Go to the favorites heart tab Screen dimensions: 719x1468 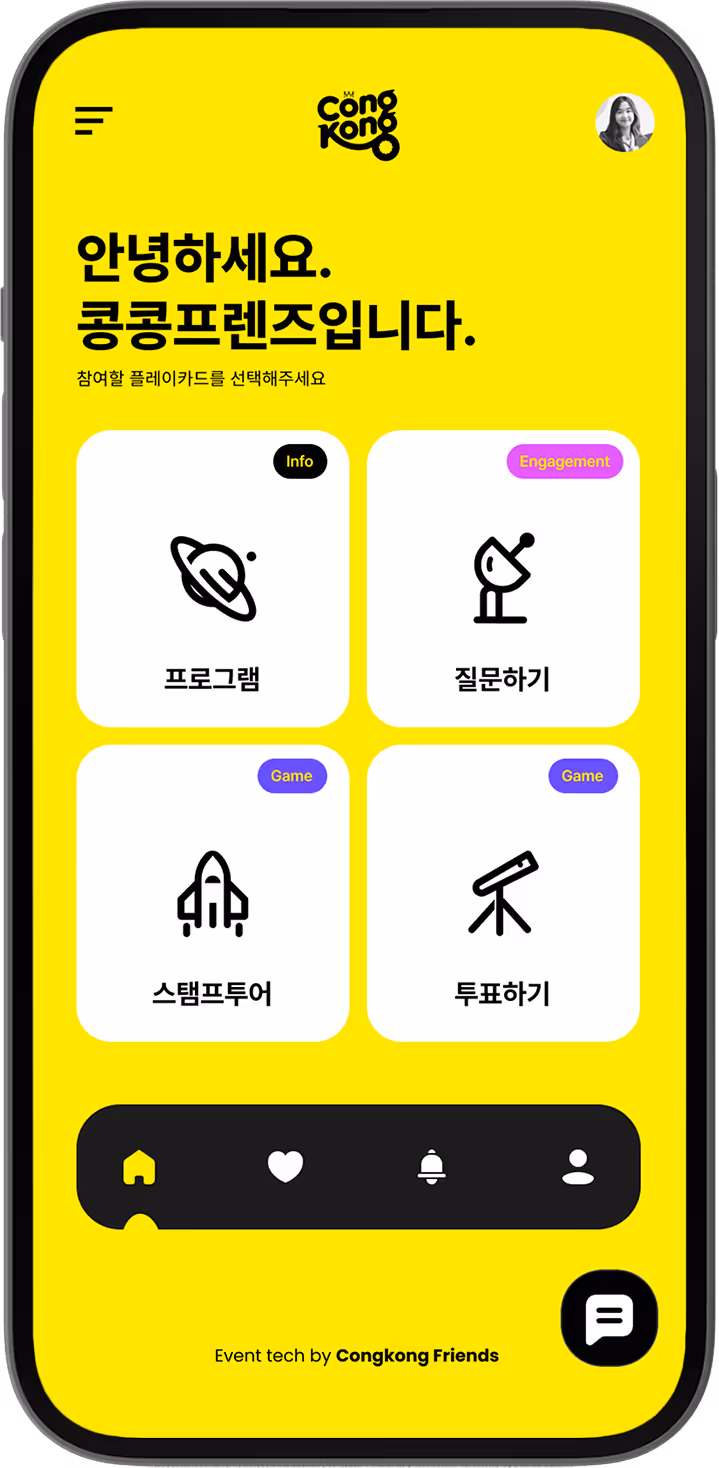(285, 1167)
